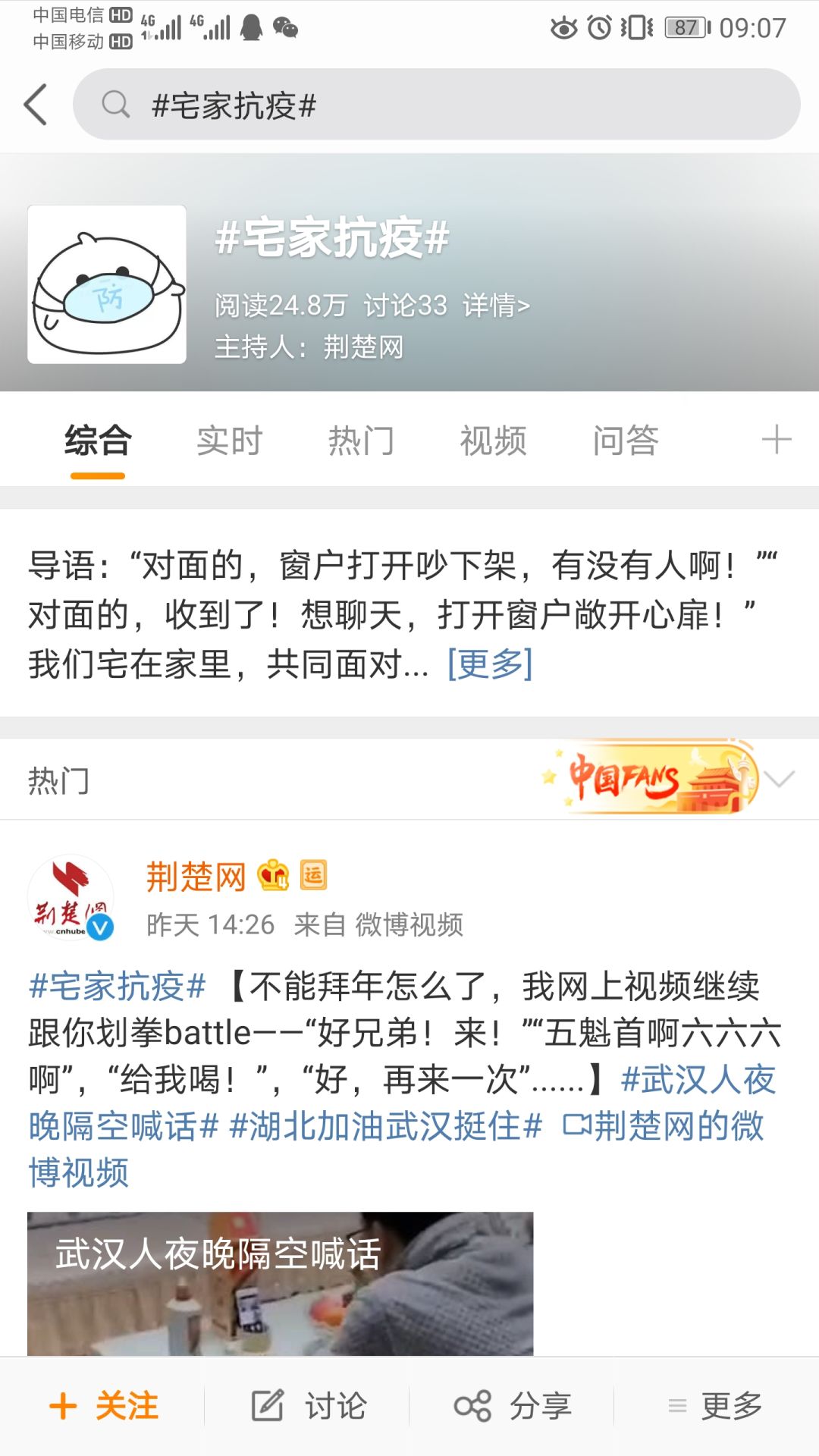Viewport: 819px width, 1456px height.
Task: Open the 更多 bottom menu
Action: (x=715, y=1407)
